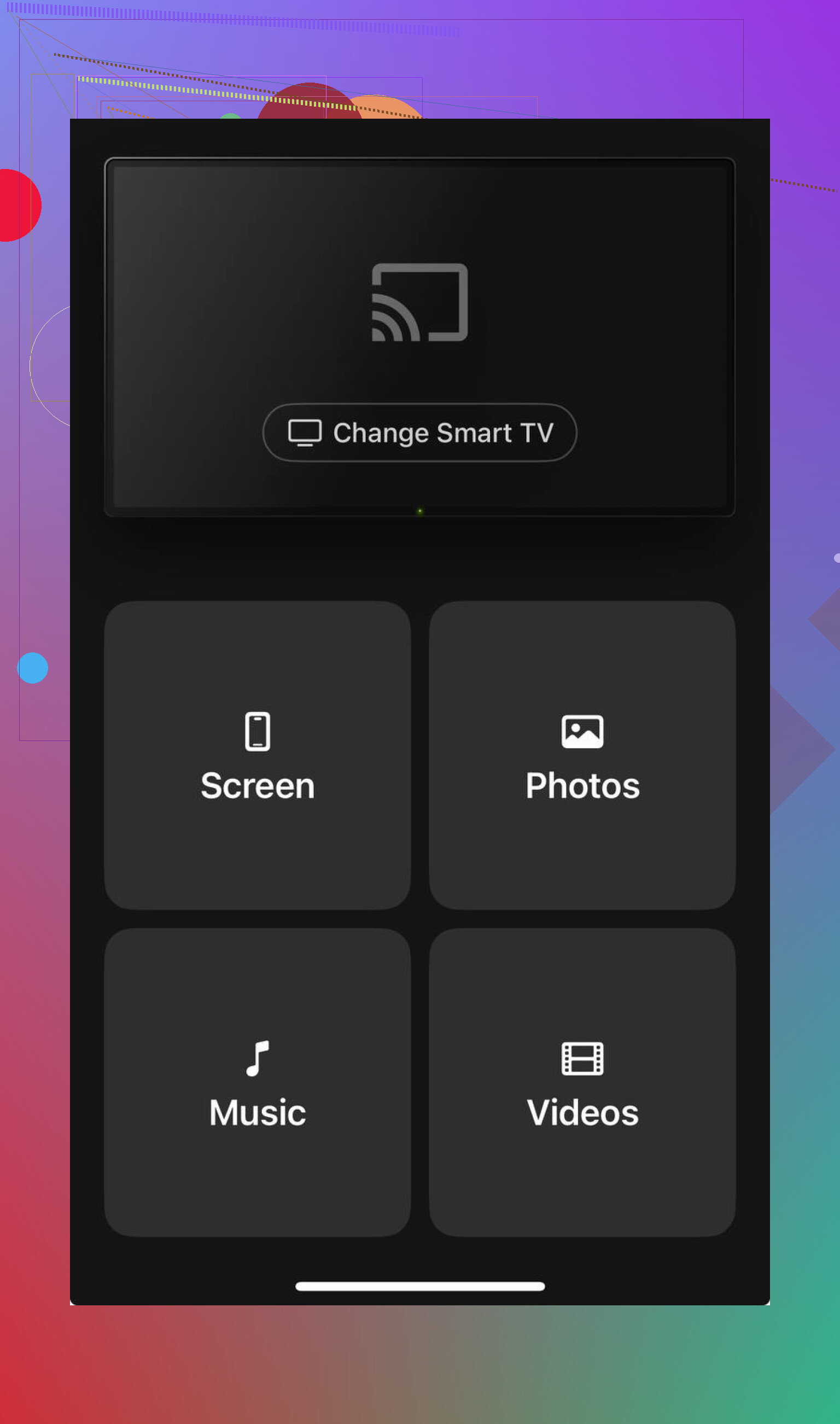Image resolution: width=840 pixels, height=1424 pixels.
Task: Tap the Change Smart TV button
Action: [419, 433]
